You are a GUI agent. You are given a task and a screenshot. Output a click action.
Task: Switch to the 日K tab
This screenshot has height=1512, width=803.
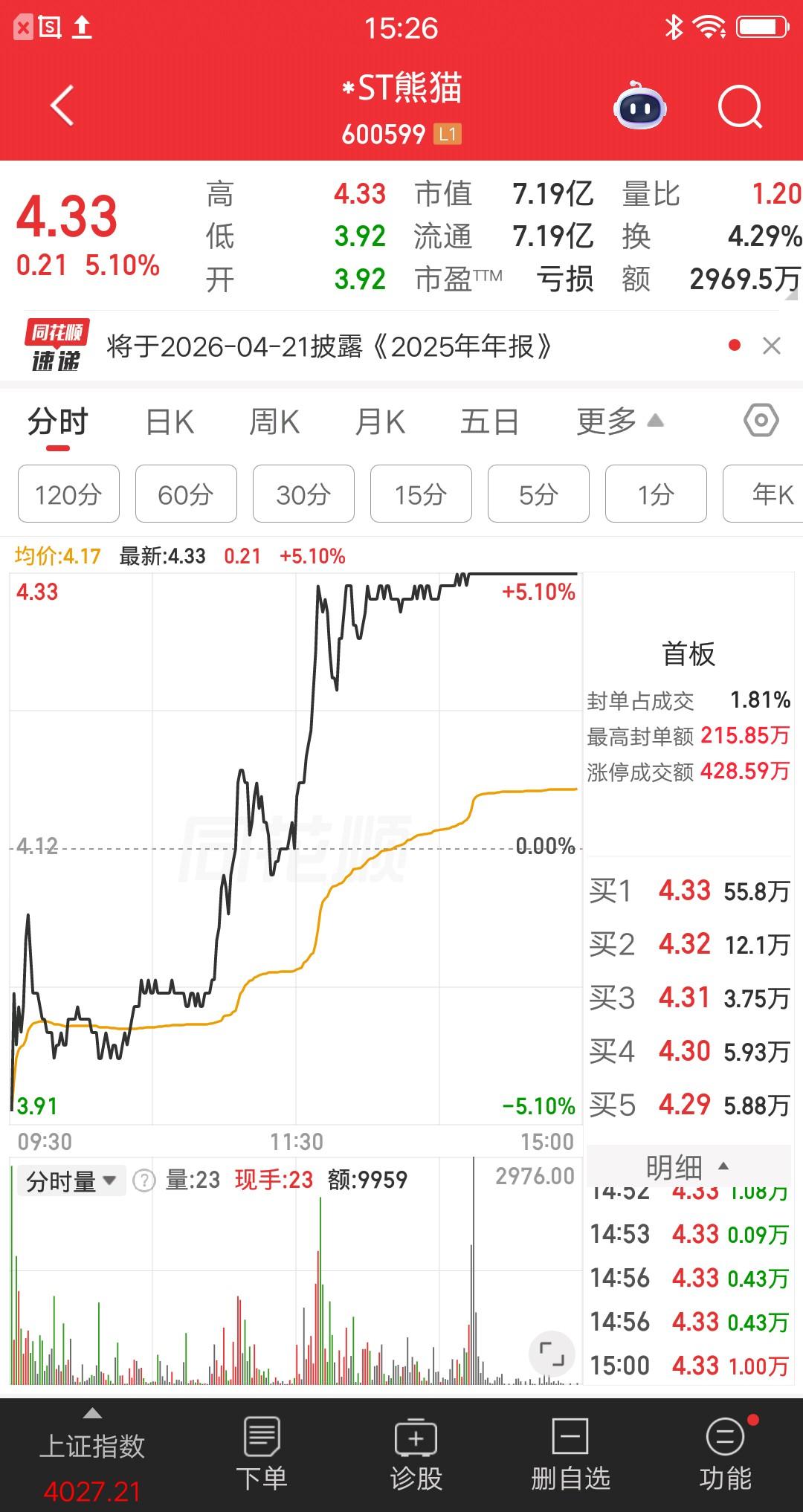pos(170,421)
